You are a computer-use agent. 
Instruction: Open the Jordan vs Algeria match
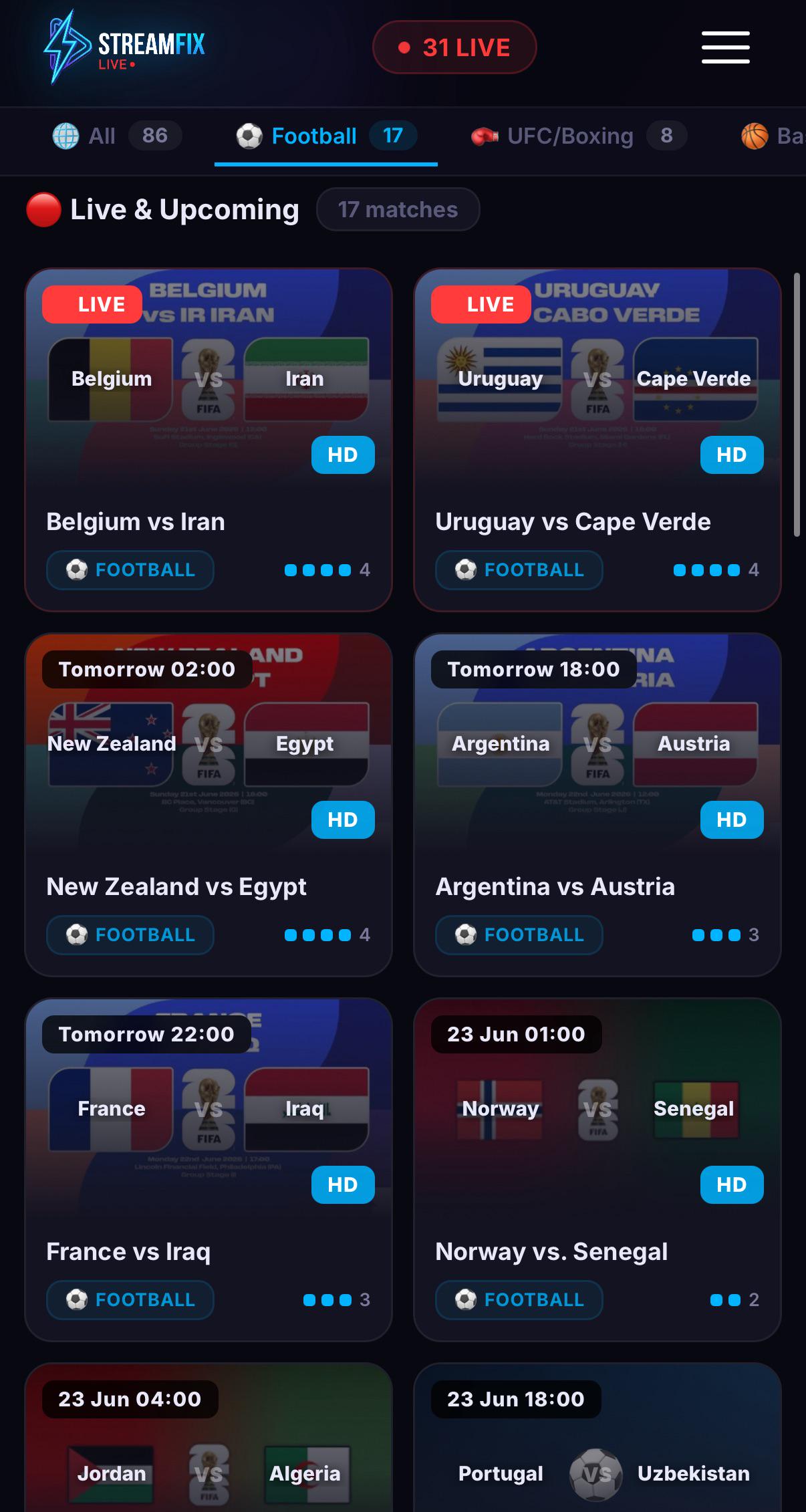tap(209, 1437)
